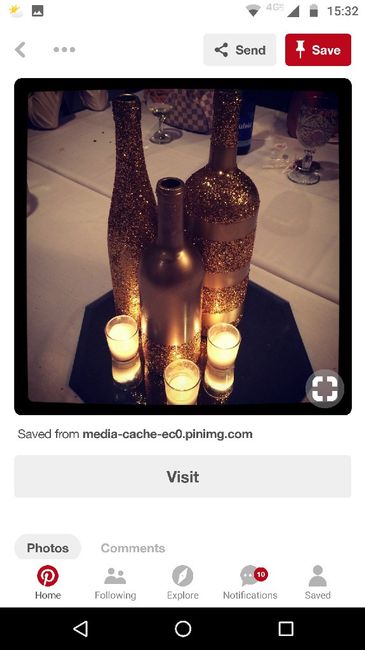The image size is (365, 650).
Task: Open the Explore tab
Action: 182,582
